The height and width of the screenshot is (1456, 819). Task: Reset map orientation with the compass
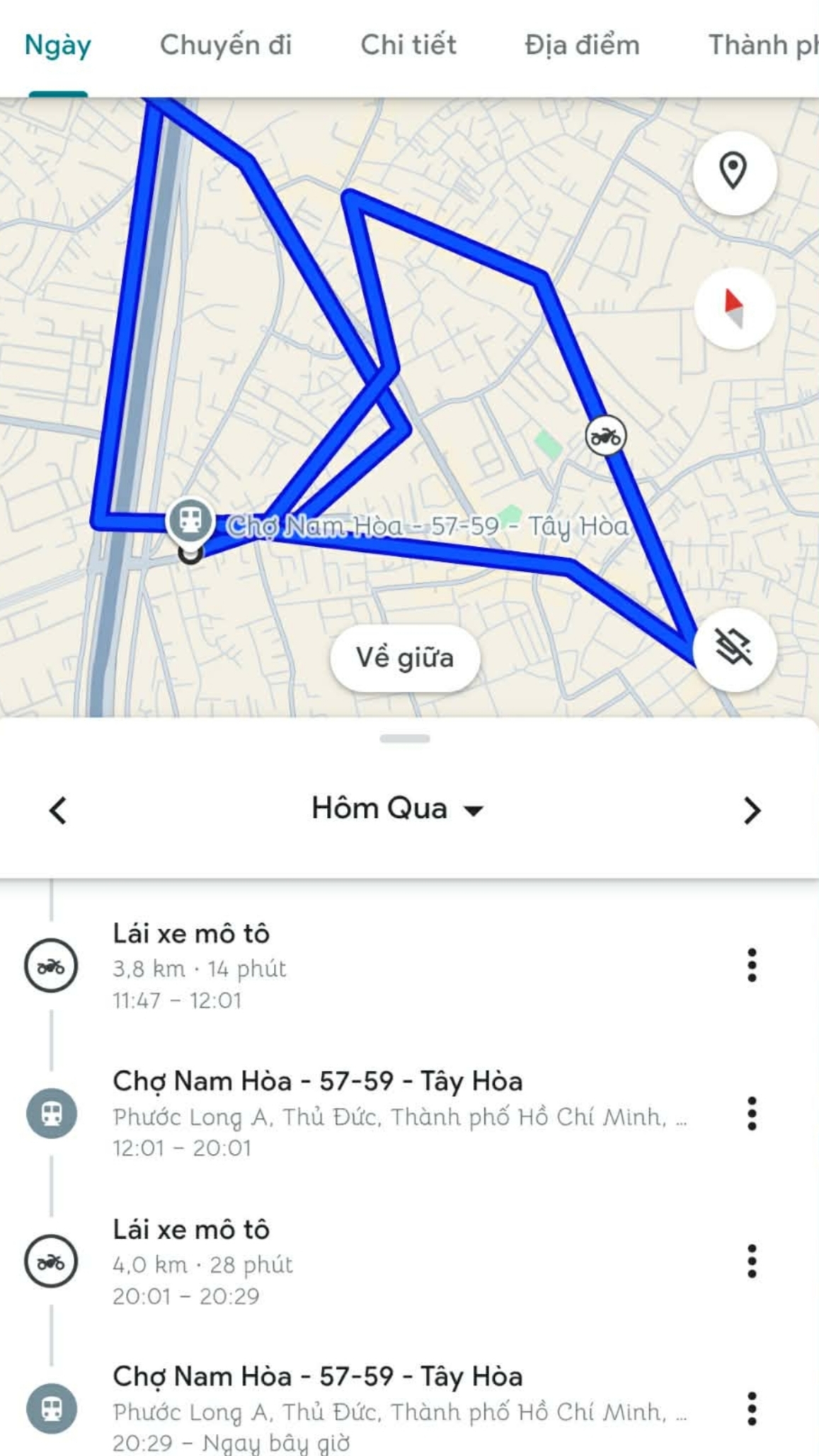point(733,308)
